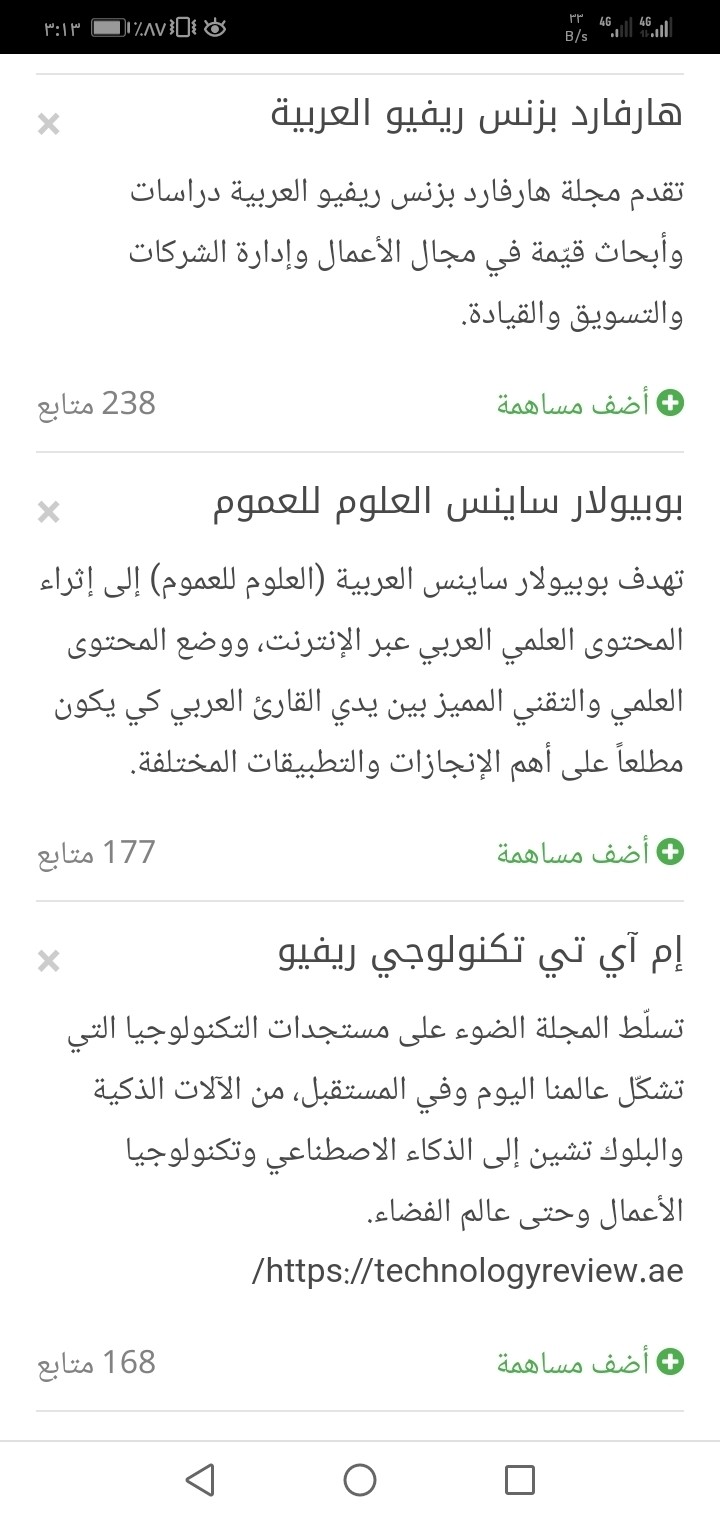Image resolution: width=720 pixels, height=1520 pixels.
Task: Open إم آي تي تكنولوجي ريفيو community
Action: [x=481, y=956]
